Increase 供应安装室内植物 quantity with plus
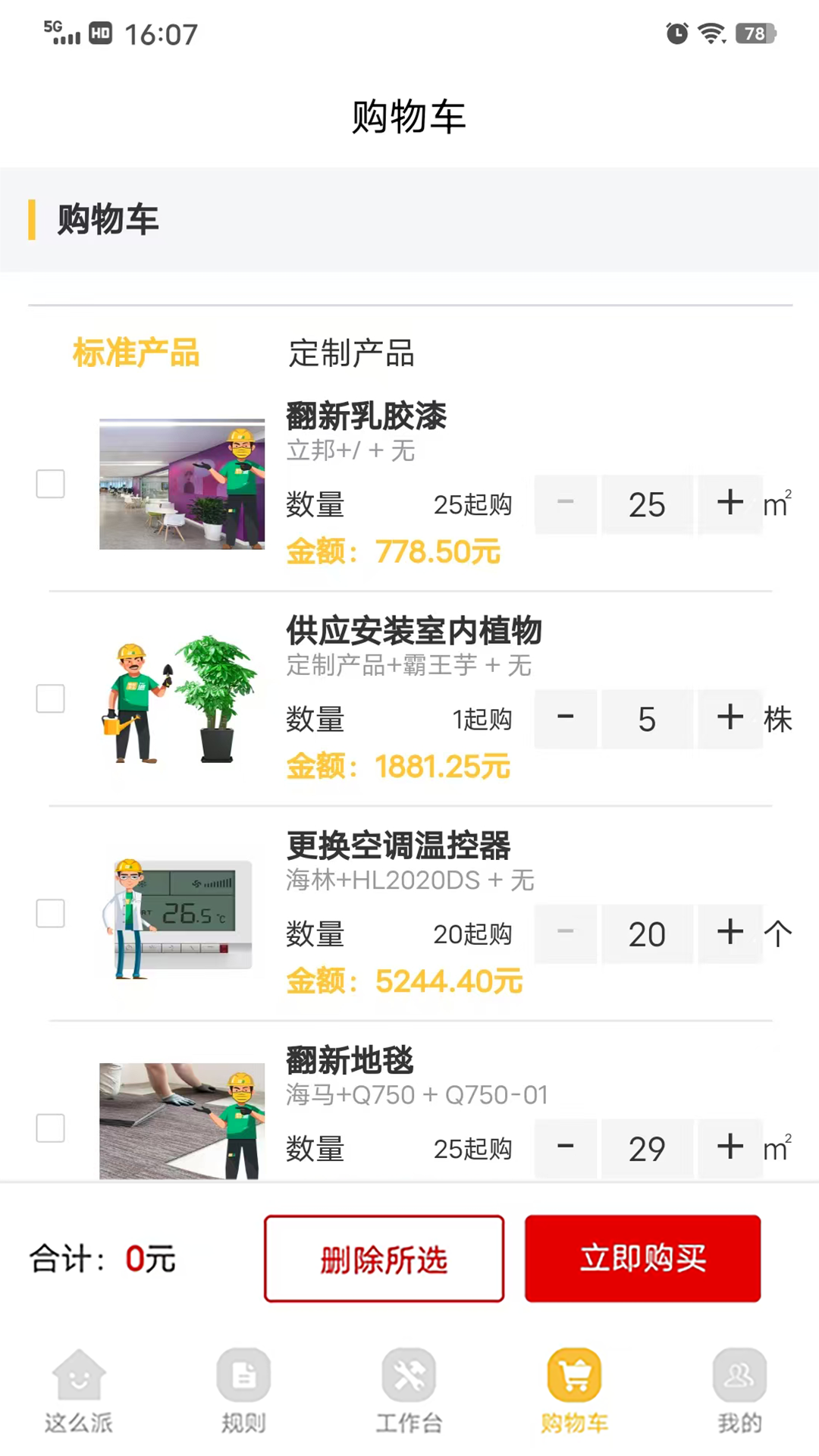The width and height of the screenshot is (819, 1456). coord(730,718)
